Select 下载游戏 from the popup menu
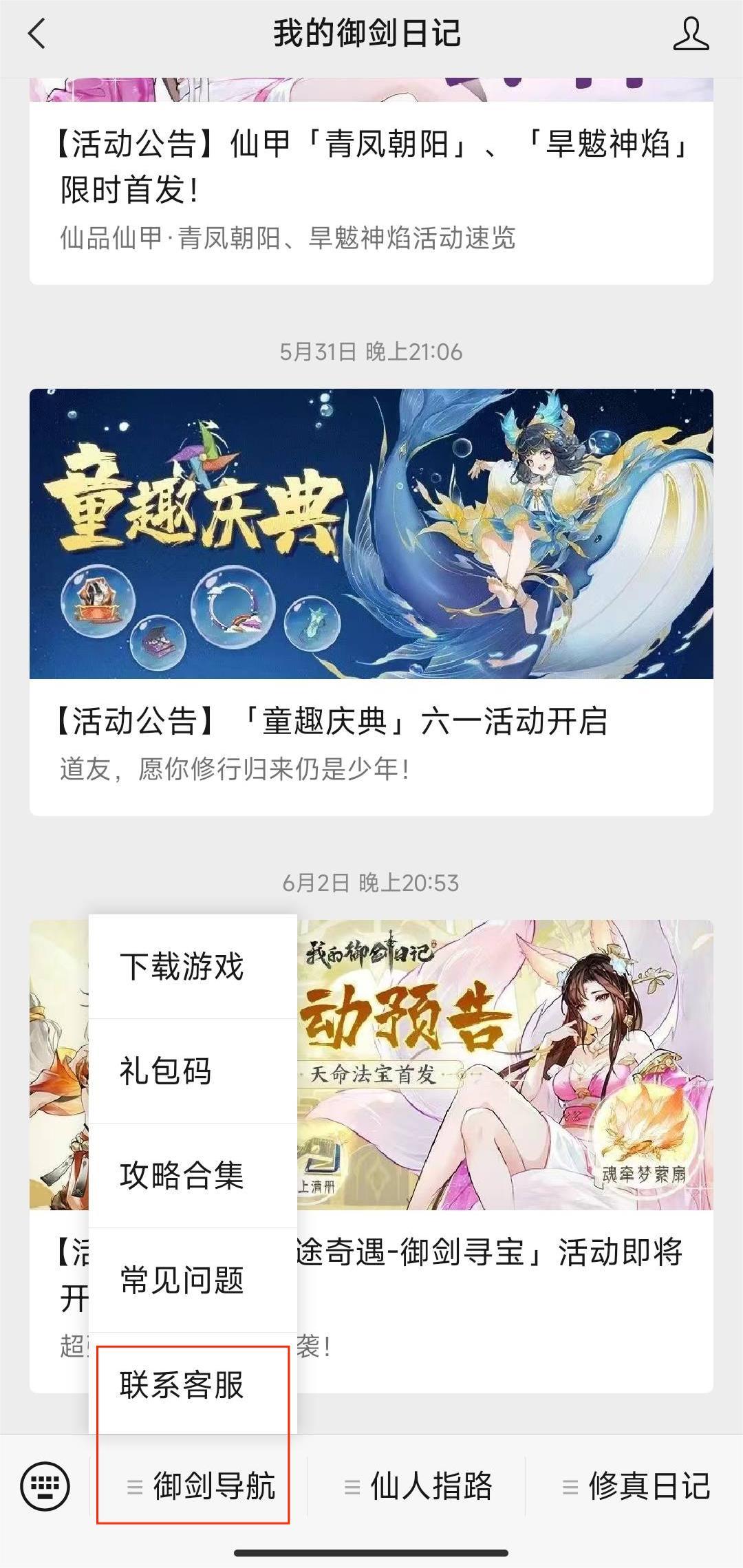743x1568 pixels. 183,967
